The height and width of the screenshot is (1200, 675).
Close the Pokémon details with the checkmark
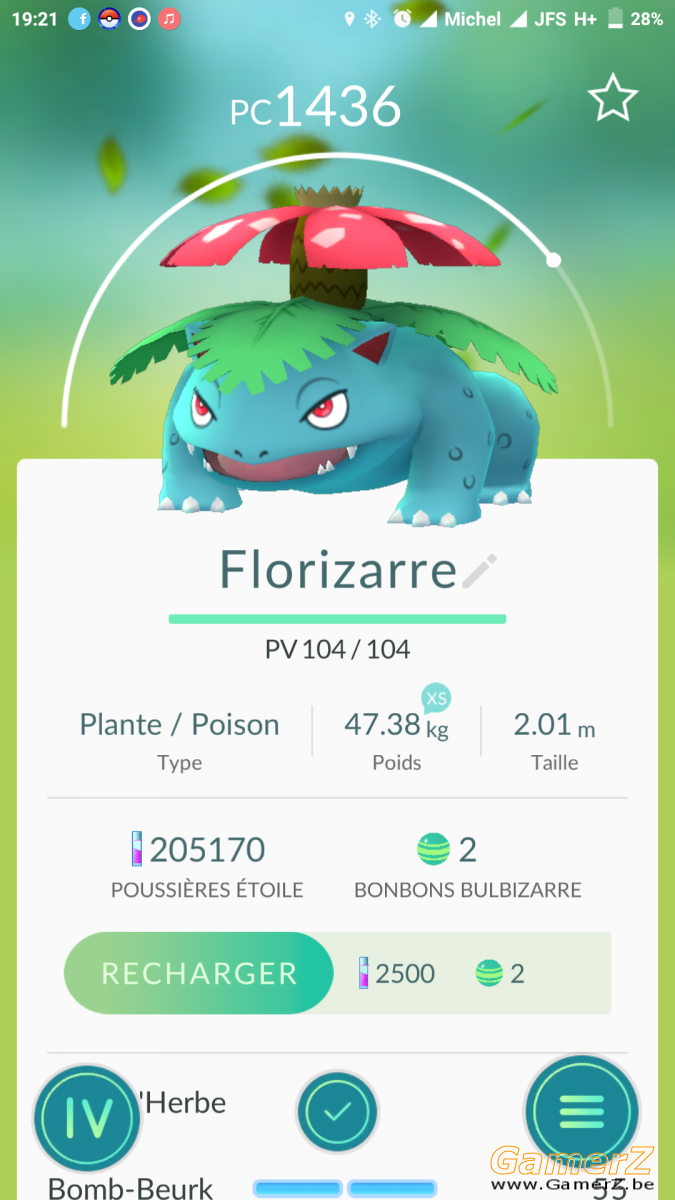337,1111
